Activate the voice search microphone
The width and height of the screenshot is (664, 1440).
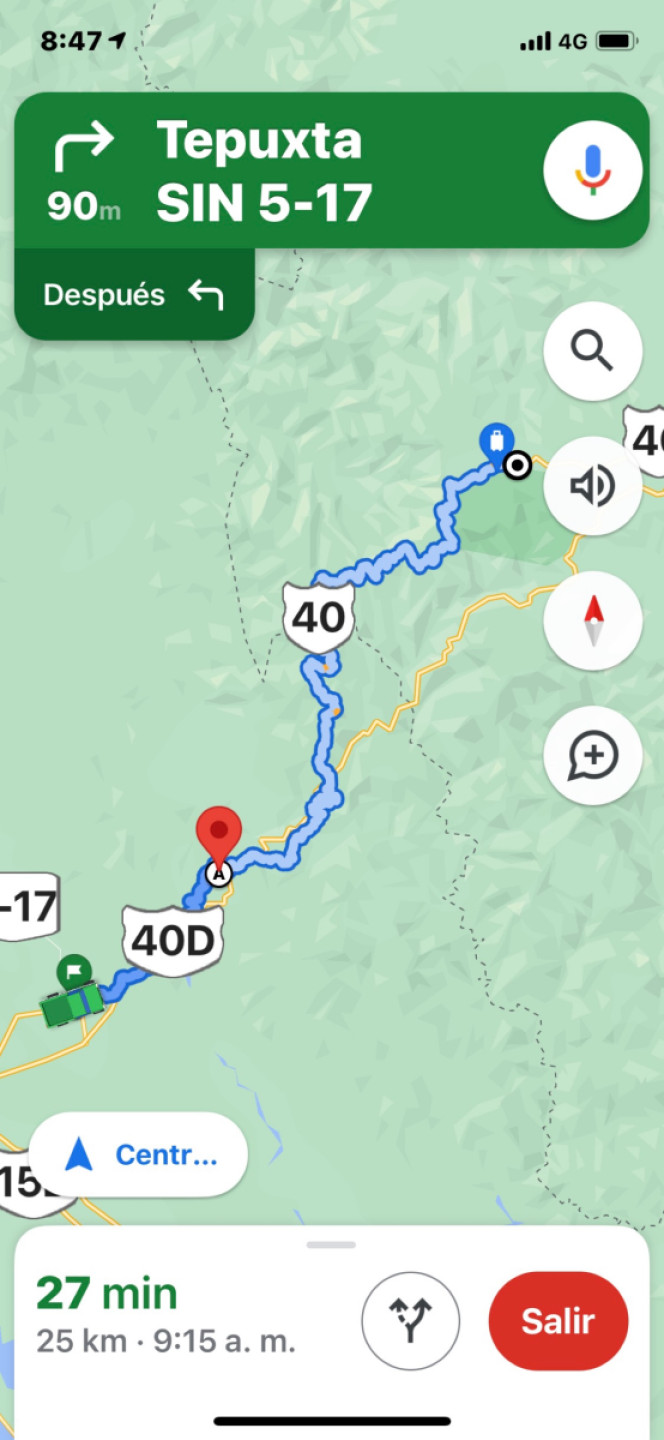(x=592, y=170)
